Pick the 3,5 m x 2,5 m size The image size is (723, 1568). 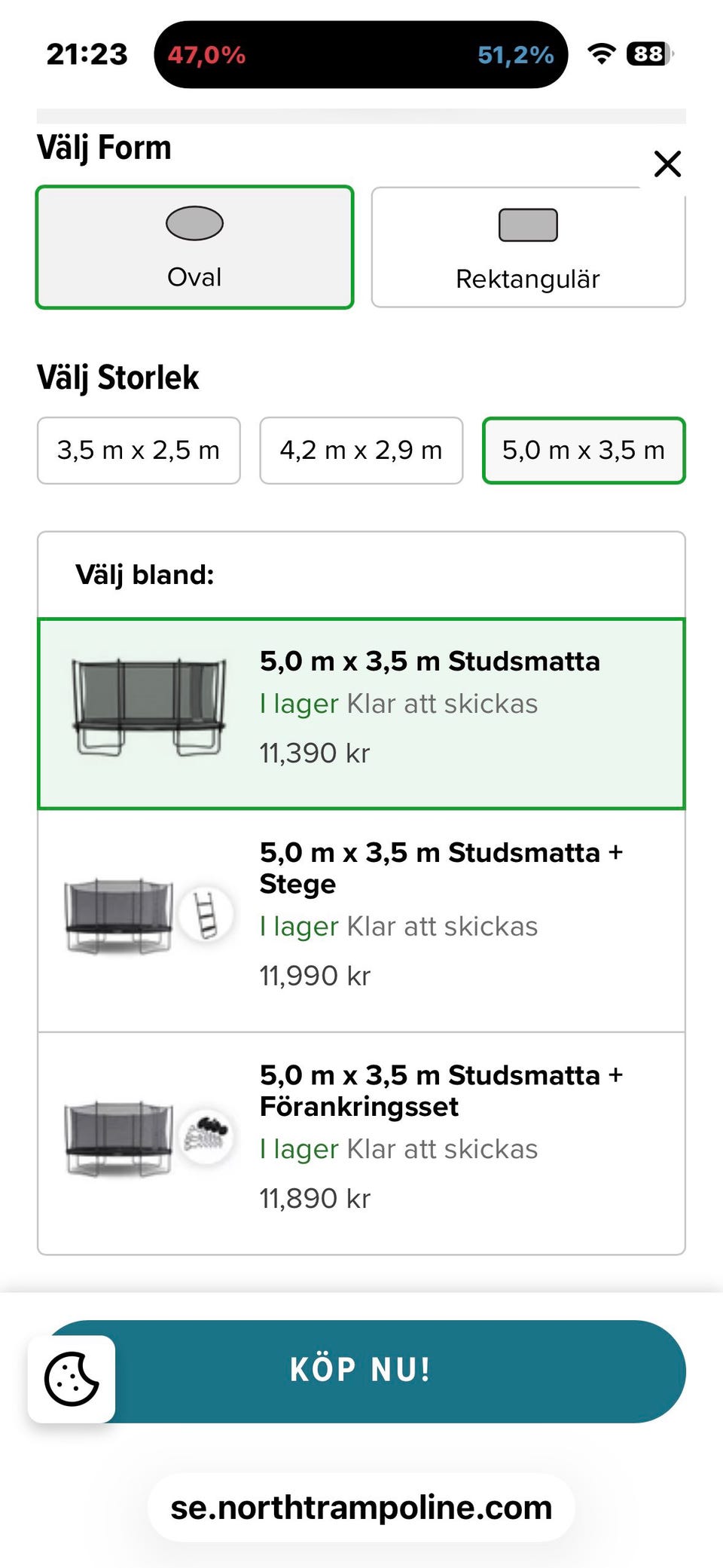click(x=139, y=451)
